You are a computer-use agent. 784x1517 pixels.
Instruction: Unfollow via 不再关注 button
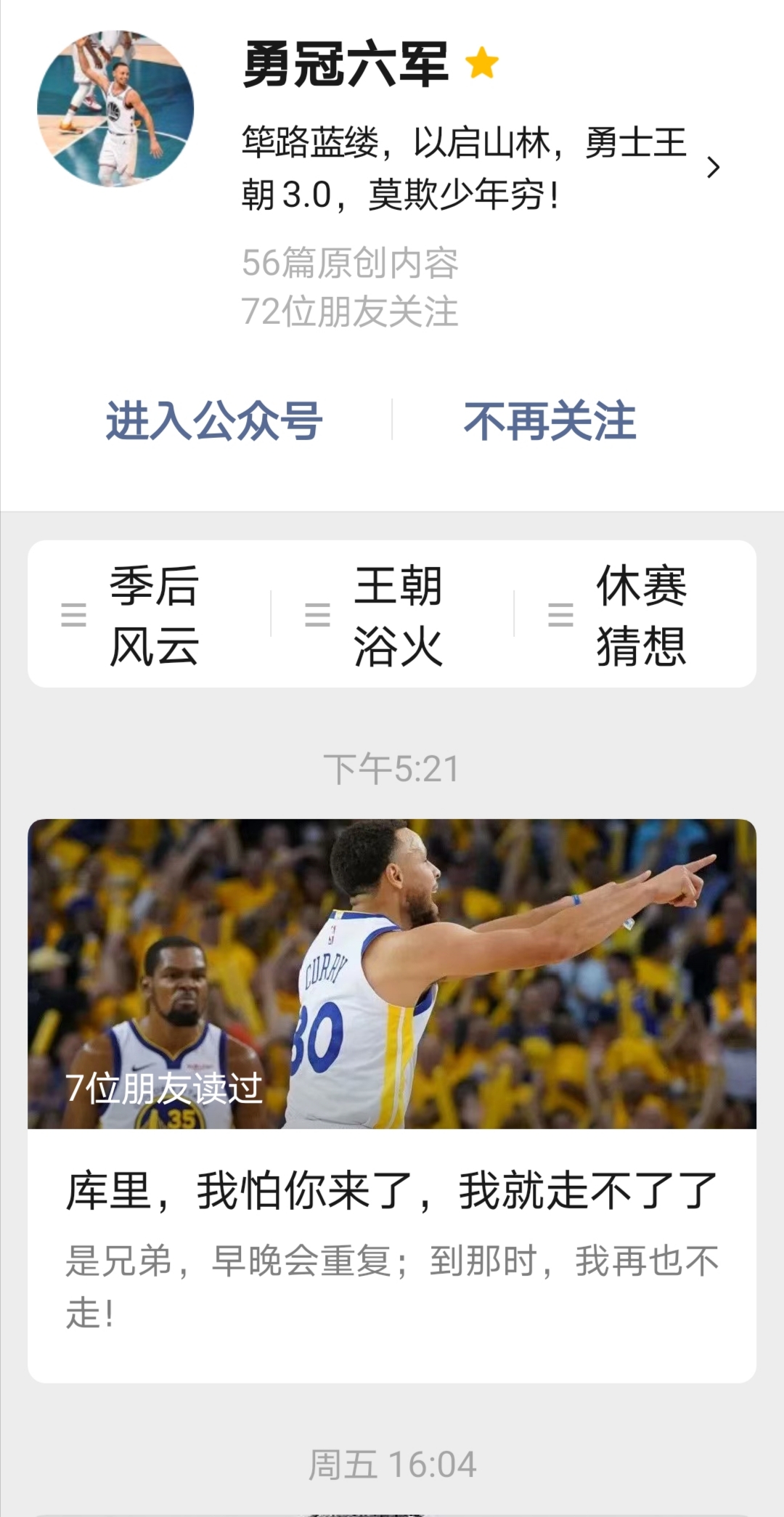(x=550, y=420)
